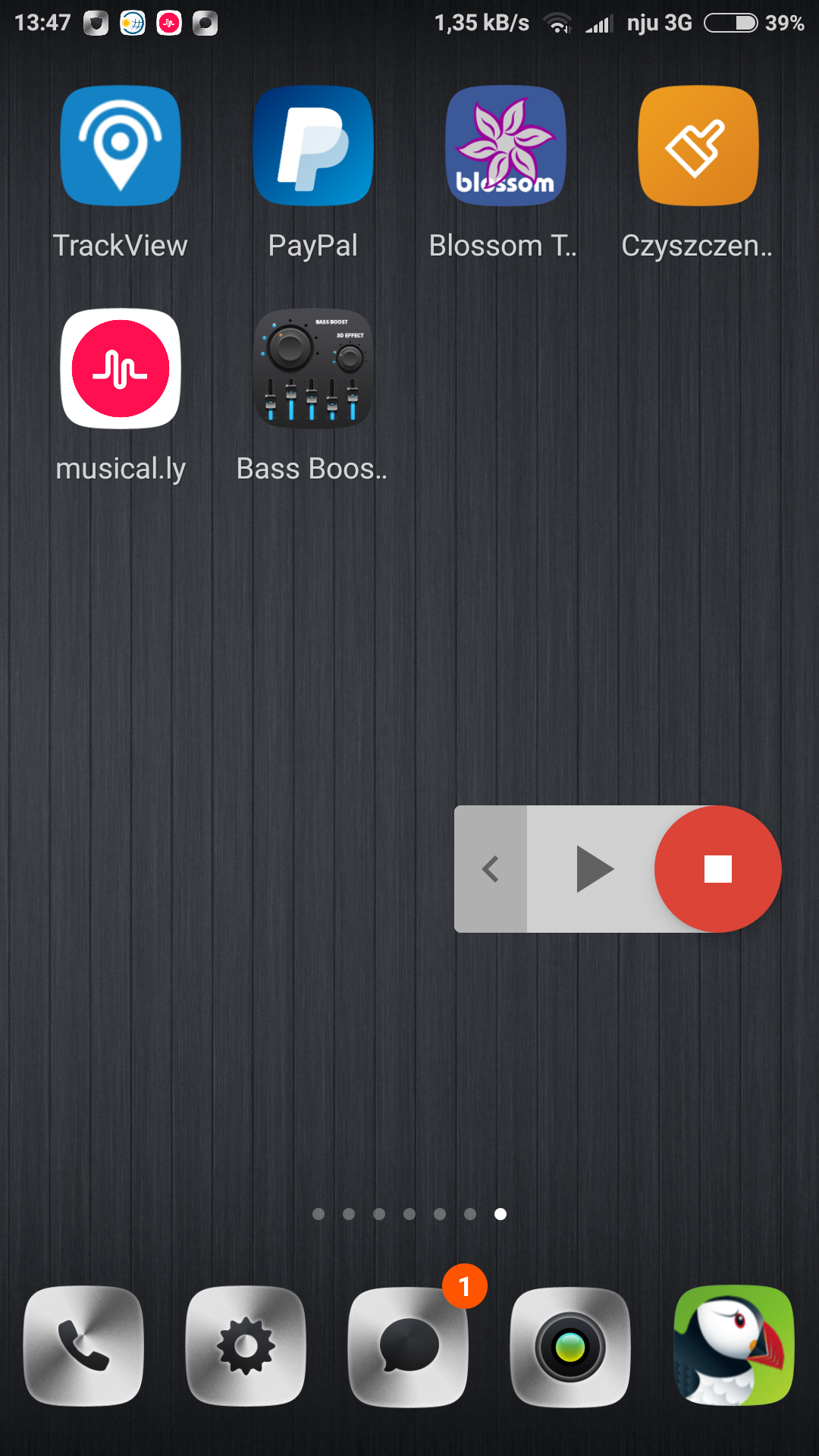
Task: Launch the camera app
Action: point(570,1346)
